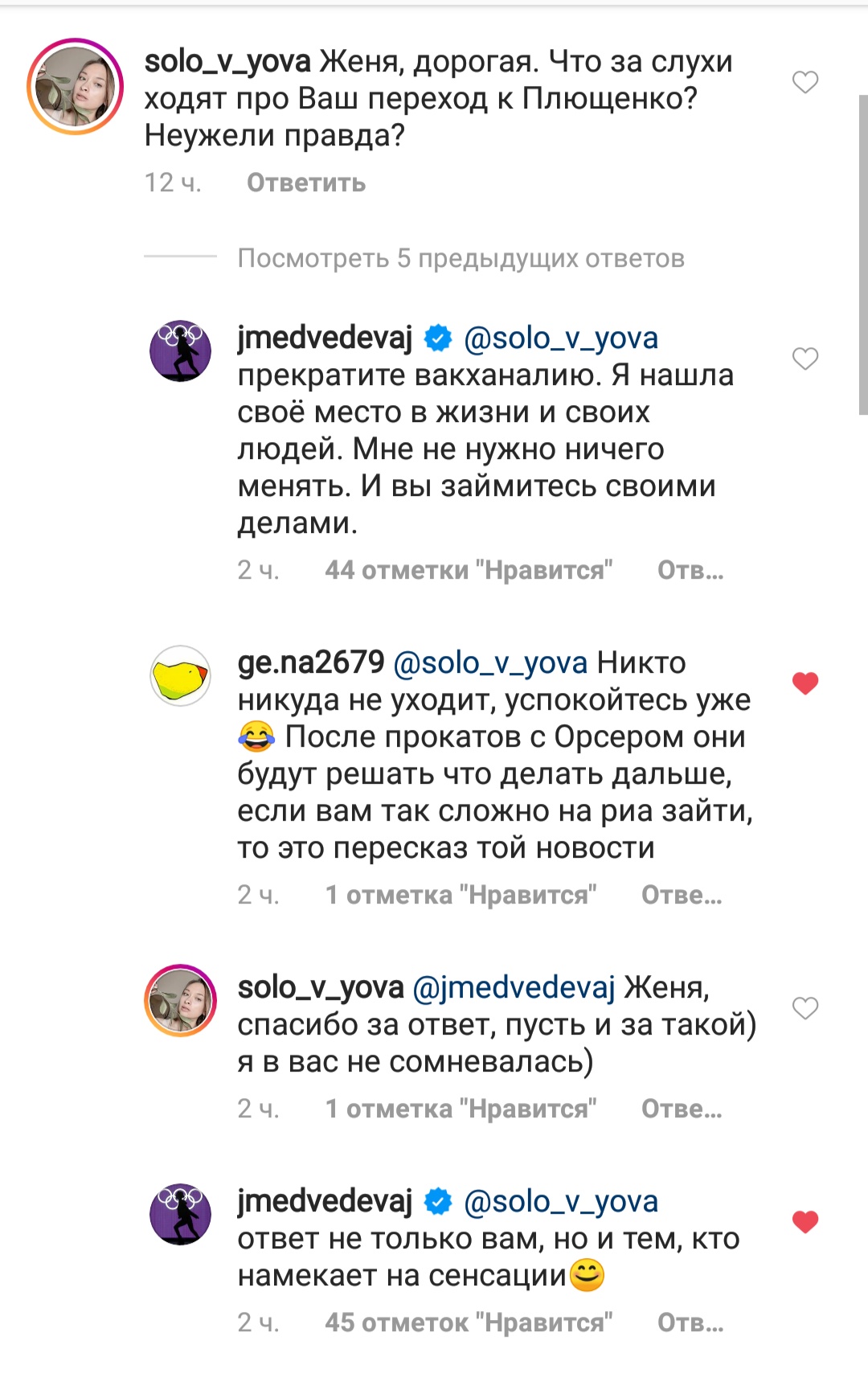The image size is (868, 1394).
Task: Remove like from jmedvedevaj's сенсации reply
Action: point(805,1222)
